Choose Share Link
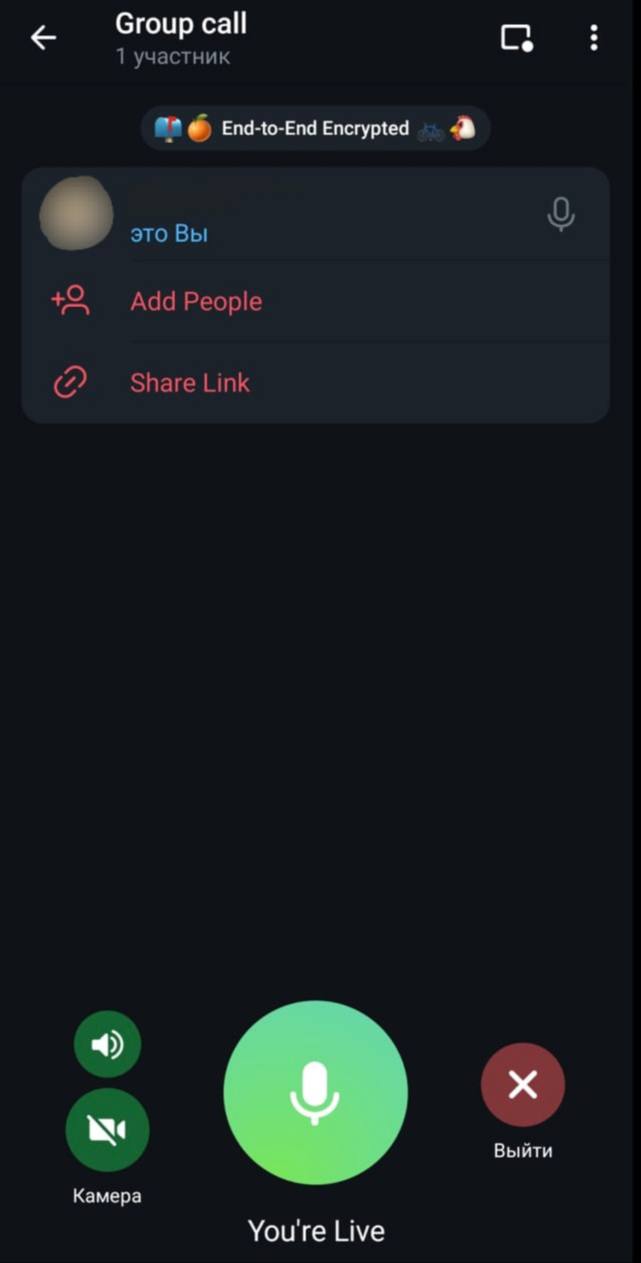 190,382
